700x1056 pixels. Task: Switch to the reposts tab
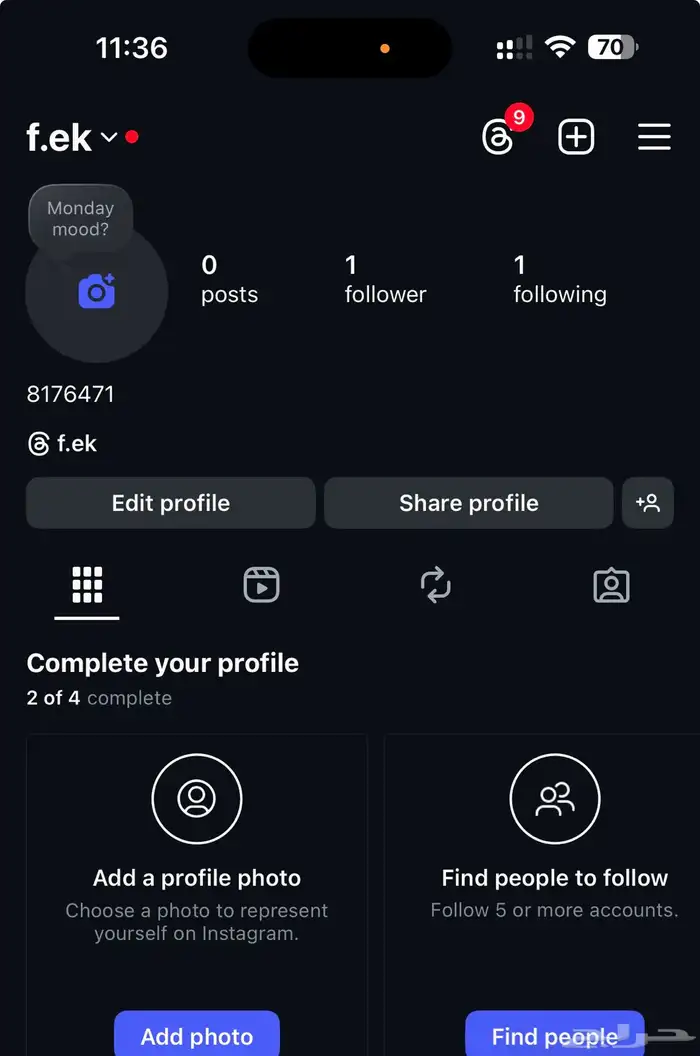tap(436, 585)
